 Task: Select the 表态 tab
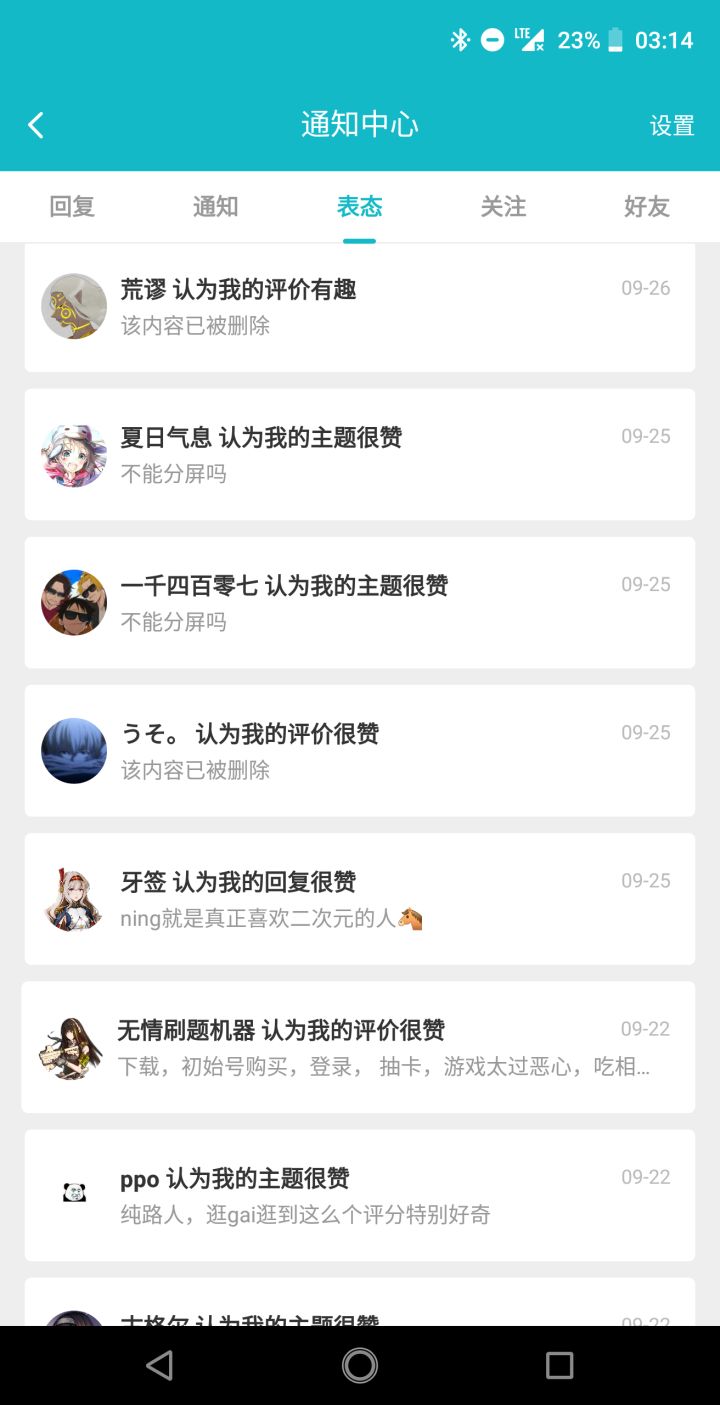[x=359, y=207]
